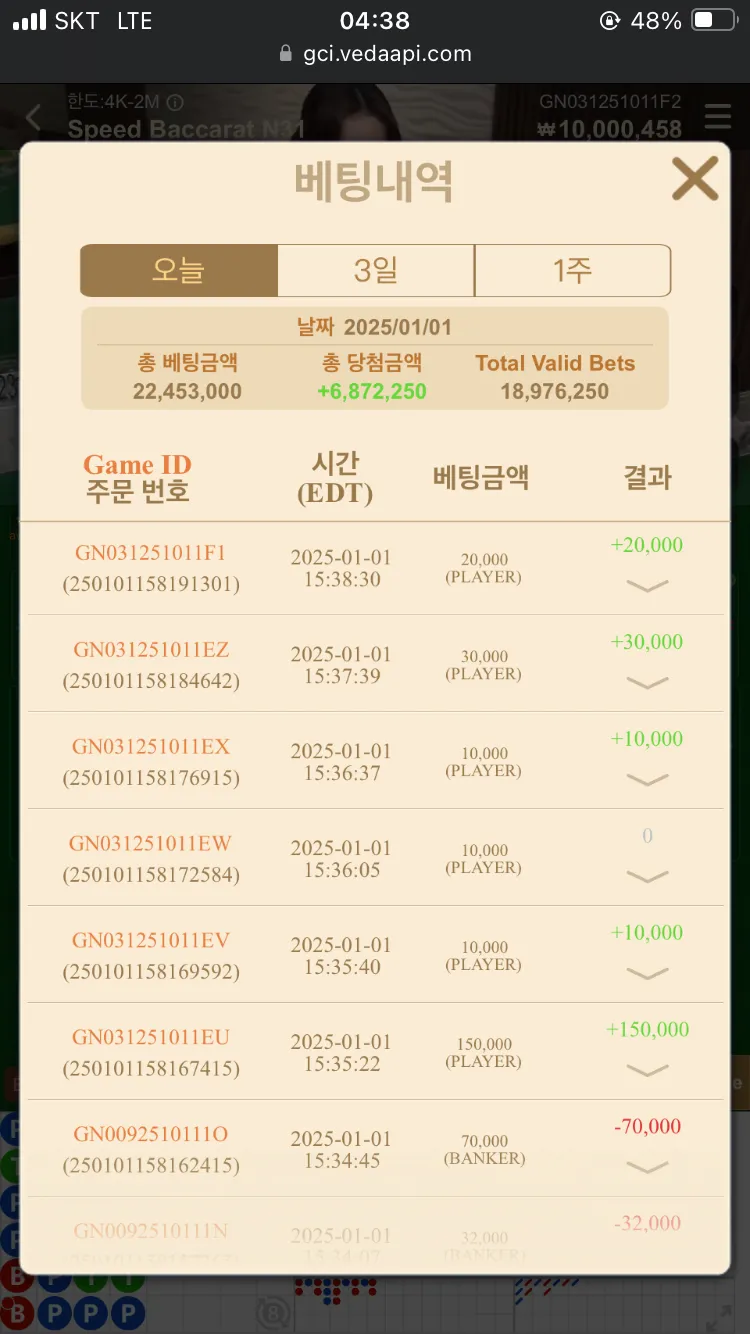The width and height of the screenshot is (750, 1334).
Task: Expand details for bet GN031251011EW
Action: click(647, 877)
